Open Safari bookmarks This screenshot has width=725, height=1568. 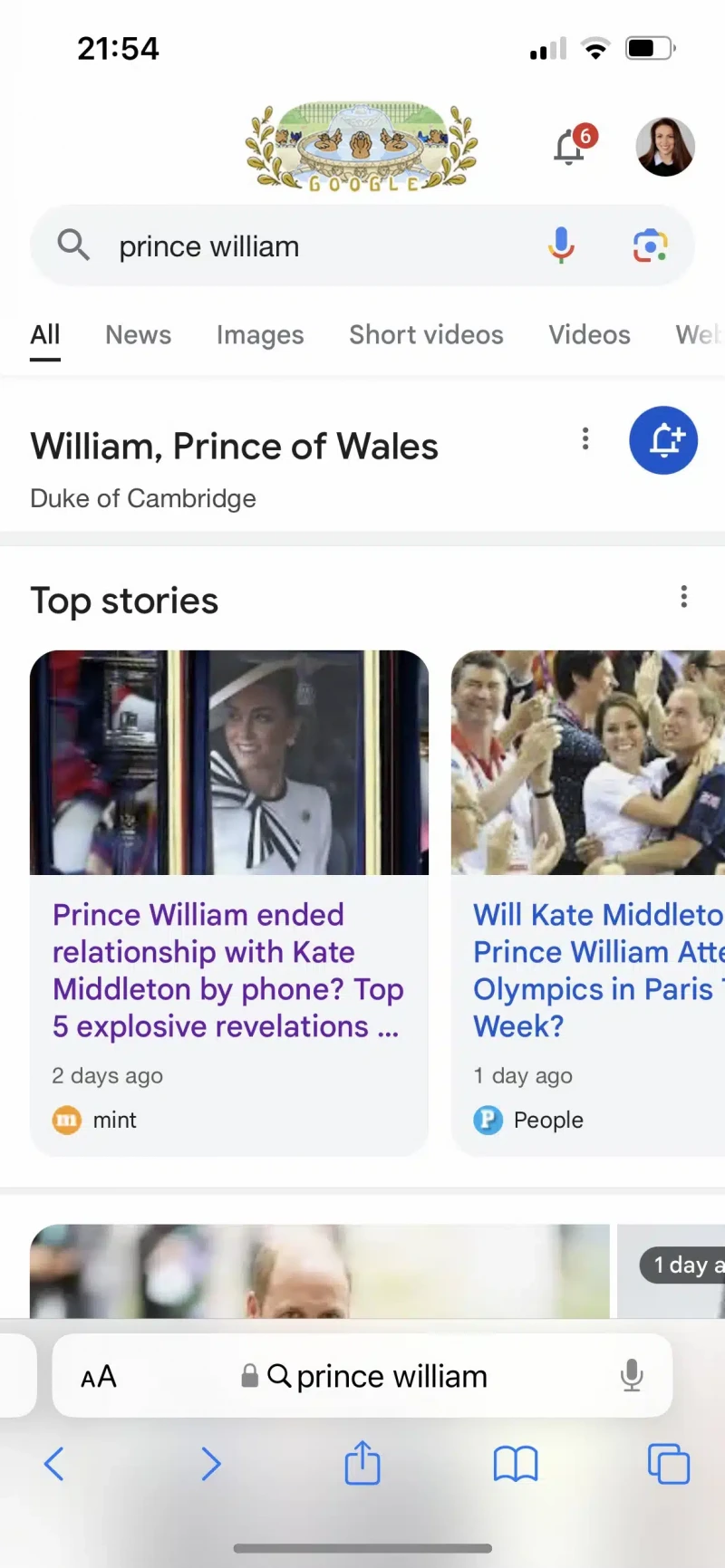(x=516, y=1464)
